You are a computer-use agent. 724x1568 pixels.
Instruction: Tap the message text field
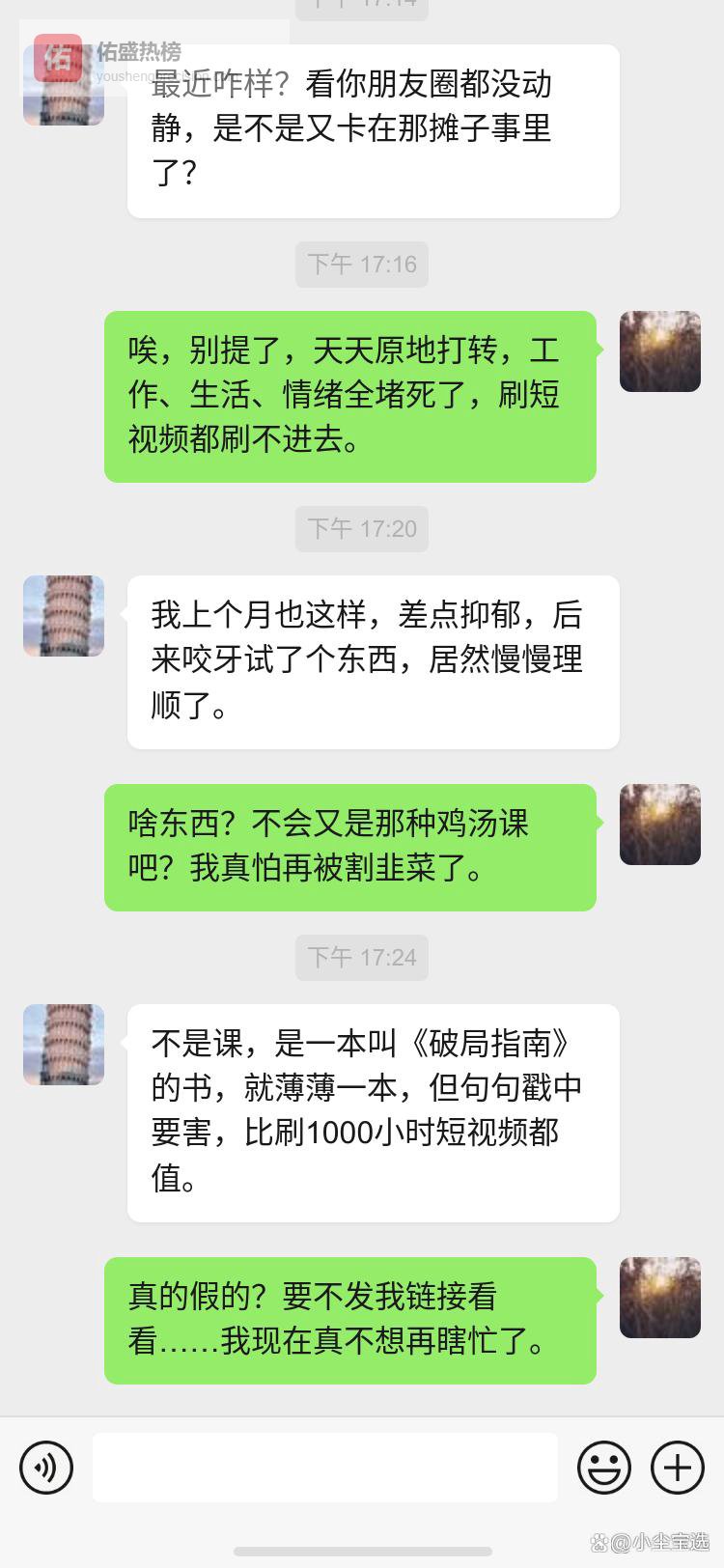[324, 1468]
